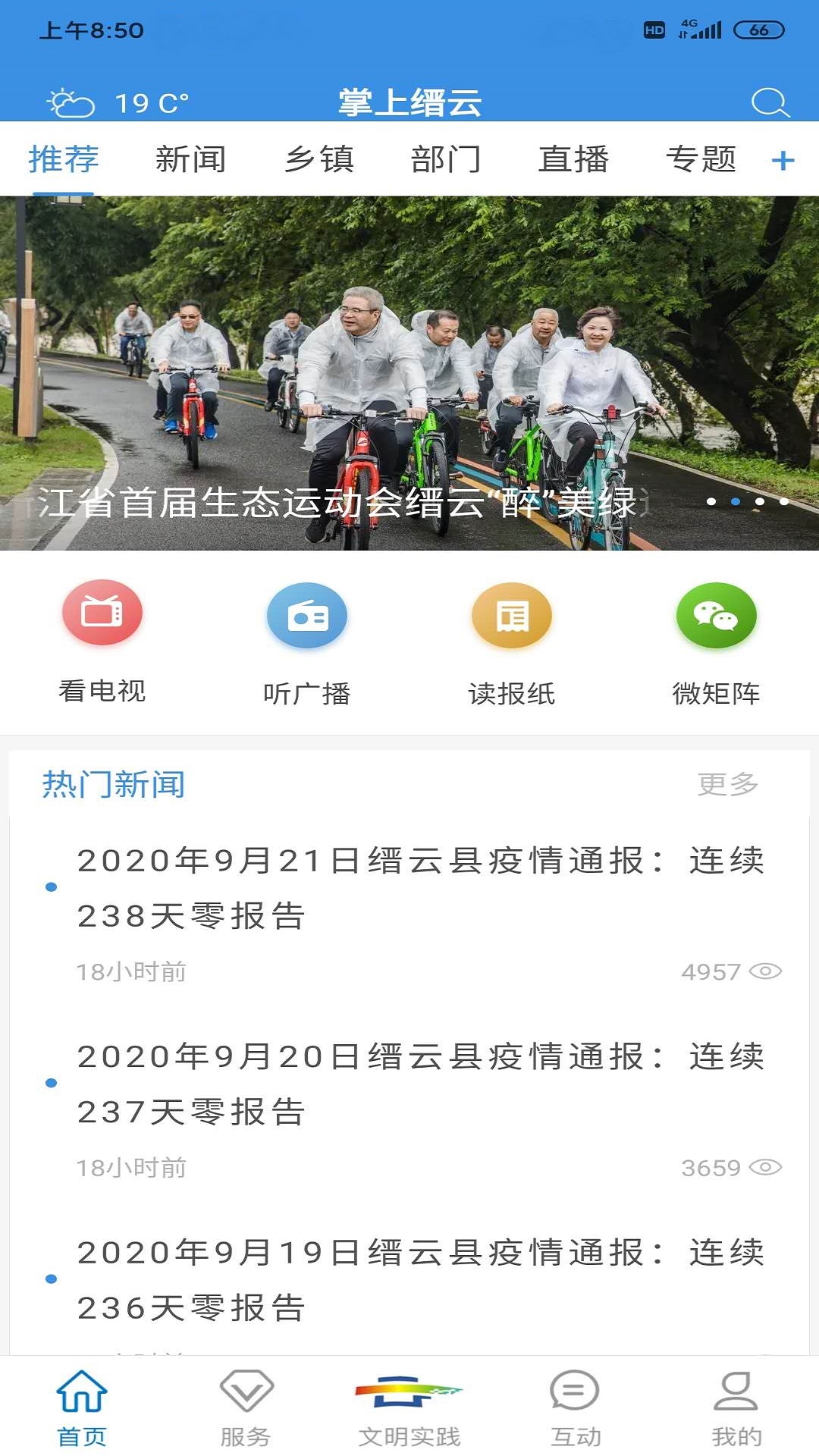The height and width of the screenshot is (1456, 819).
Task: Tap the weather icon beside 19 C°
Action: (x=70, y=101)
